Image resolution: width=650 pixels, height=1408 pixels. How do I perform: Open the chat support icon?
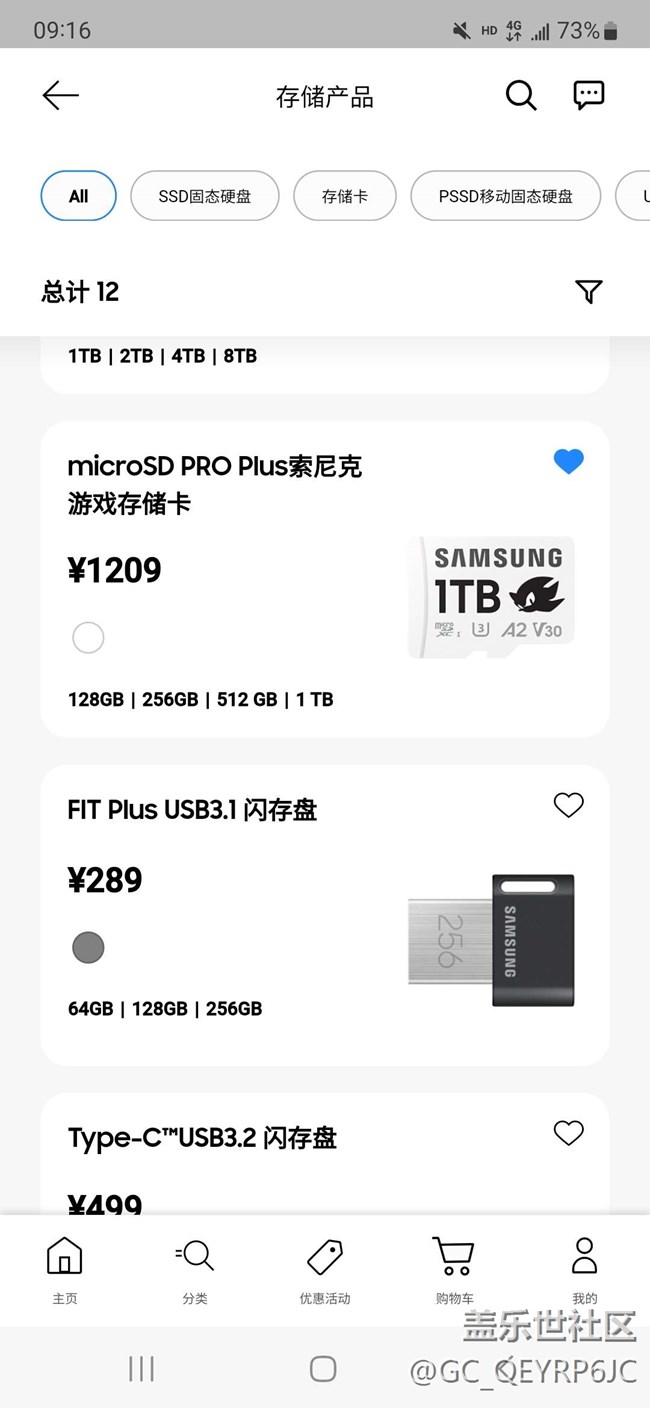(588, 95)
